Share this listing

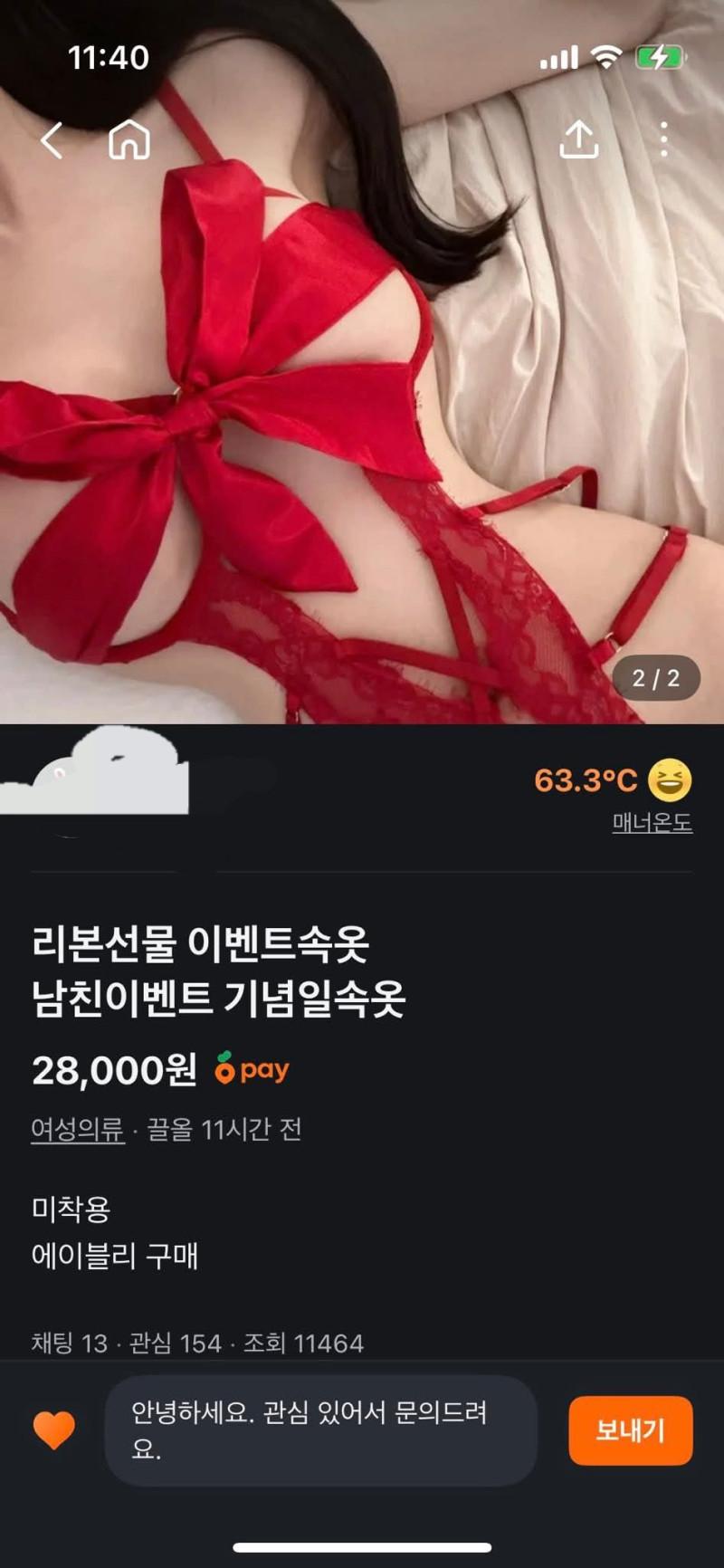tap(579, 139)
